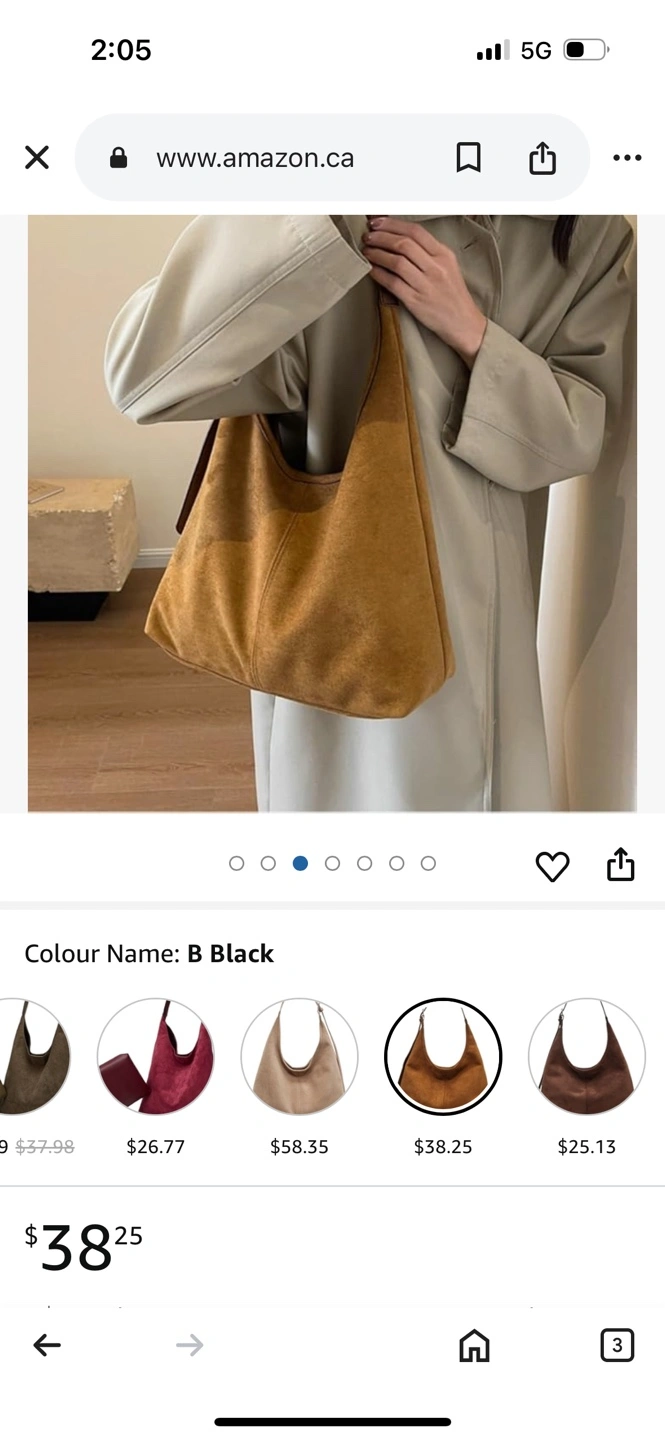665x1440 pixels.
Task: Jump to the first image dot
Action: (236, 863)
